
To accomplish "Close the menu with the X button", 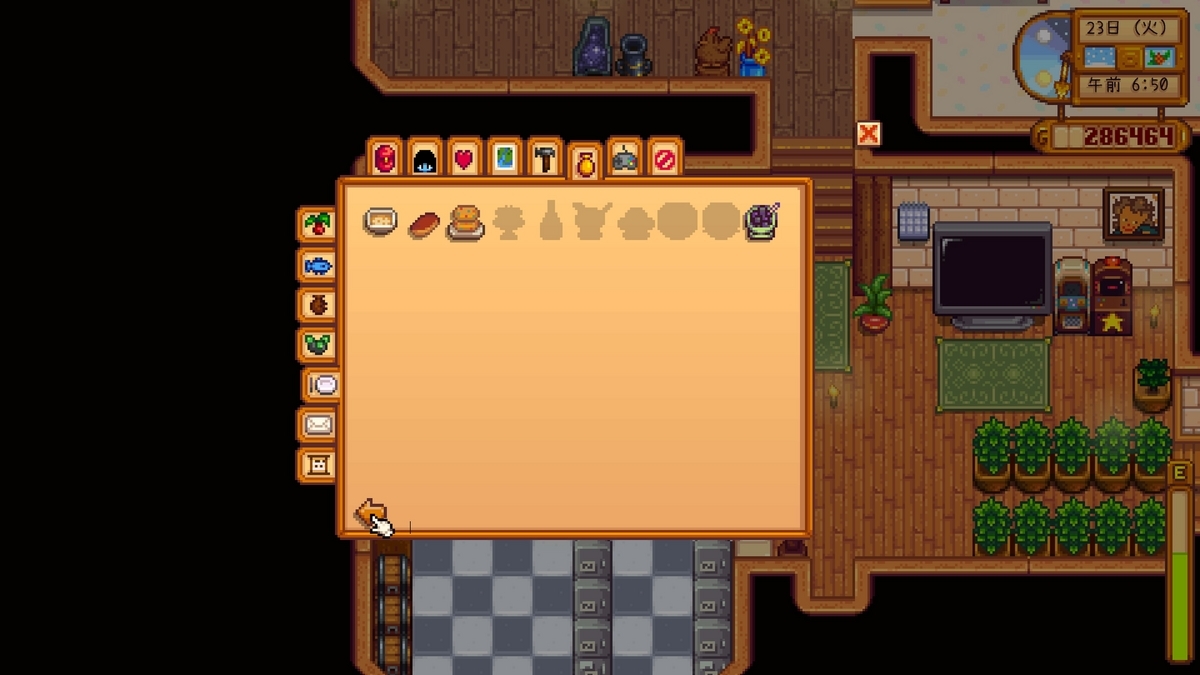I will point(869,134).
